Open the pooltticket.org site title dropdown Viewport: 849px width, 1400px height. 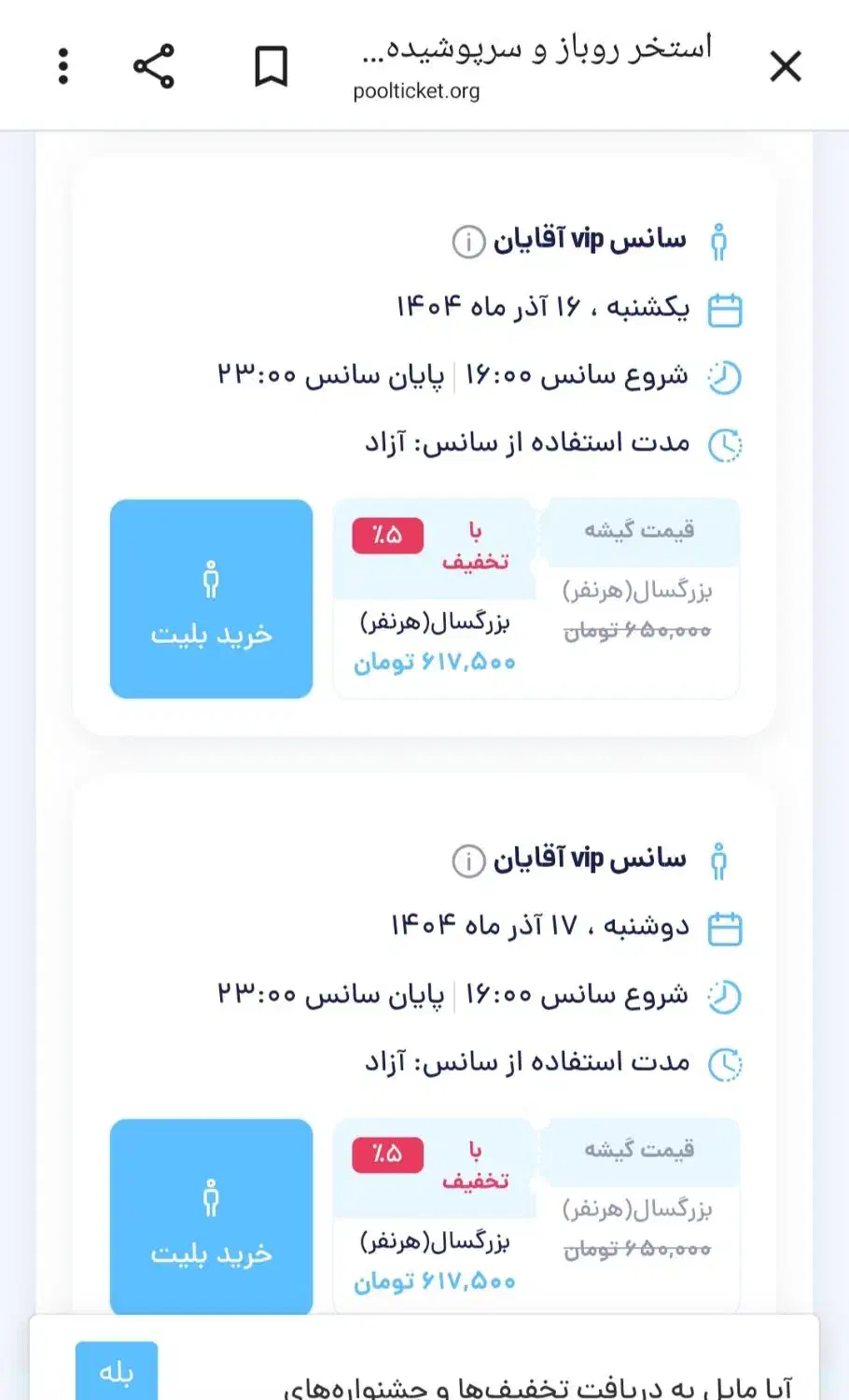pos(417,91)
